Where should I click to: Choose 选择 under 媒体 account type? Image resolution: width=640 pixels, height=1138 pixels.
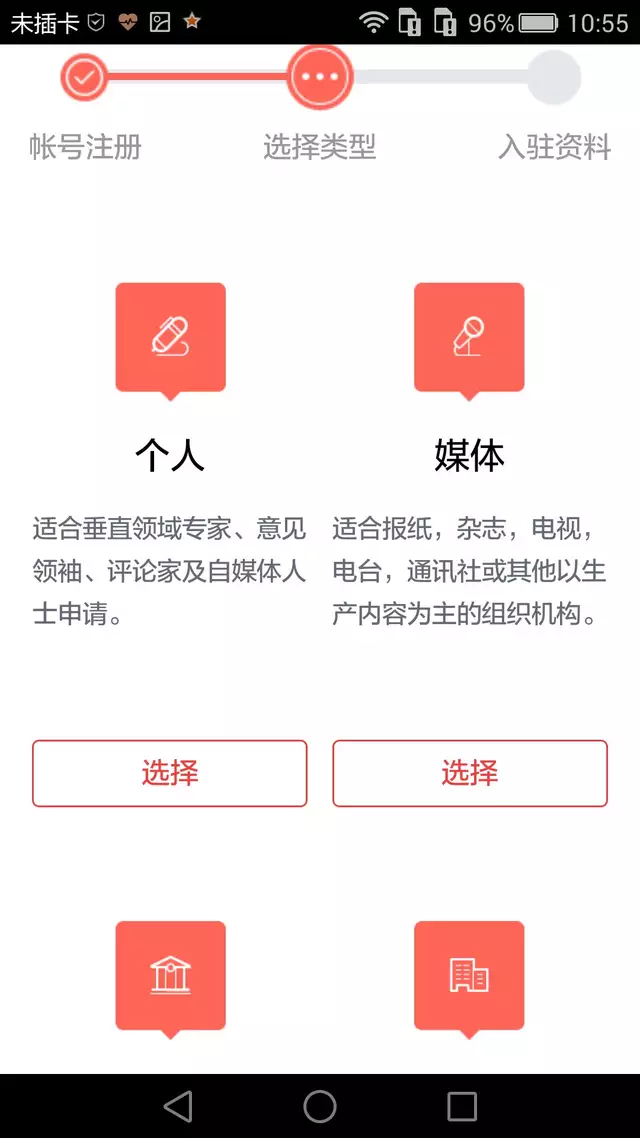(469, 773)
